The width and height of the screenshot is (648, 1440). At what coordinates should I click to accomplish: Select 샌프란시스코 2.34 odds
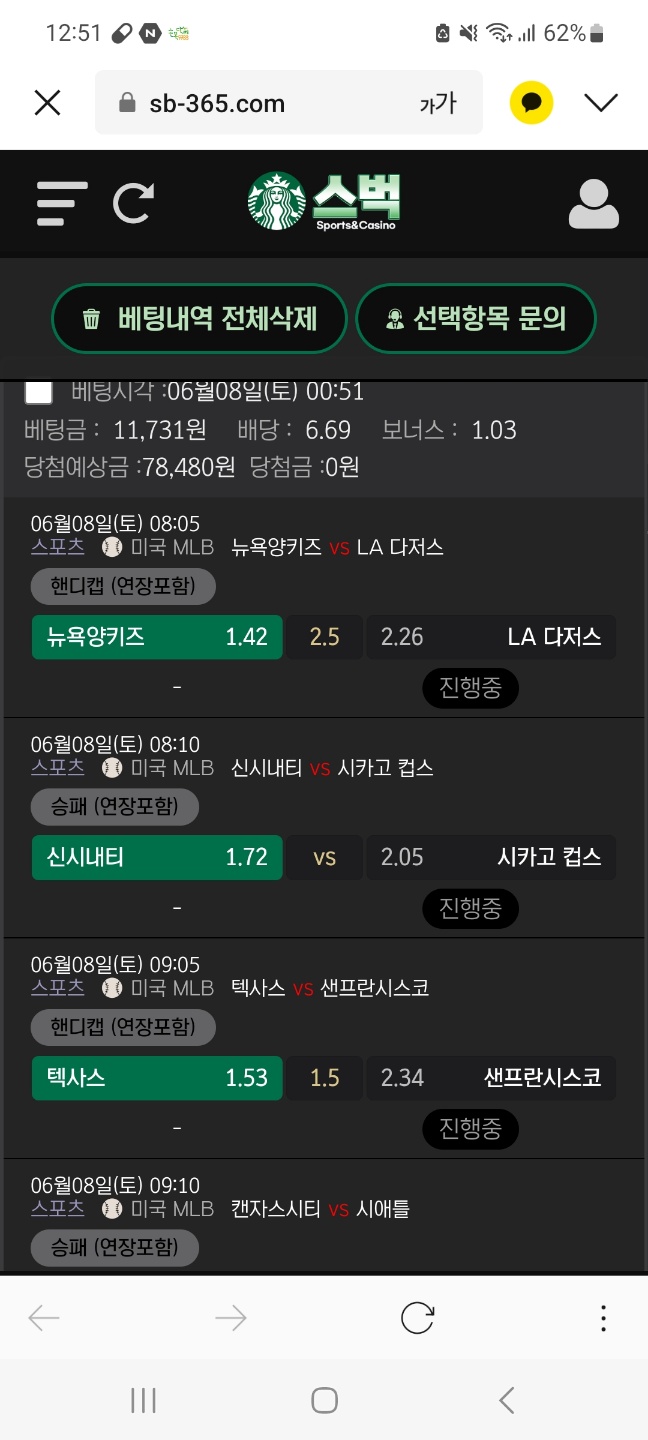tap(491, 1078)
